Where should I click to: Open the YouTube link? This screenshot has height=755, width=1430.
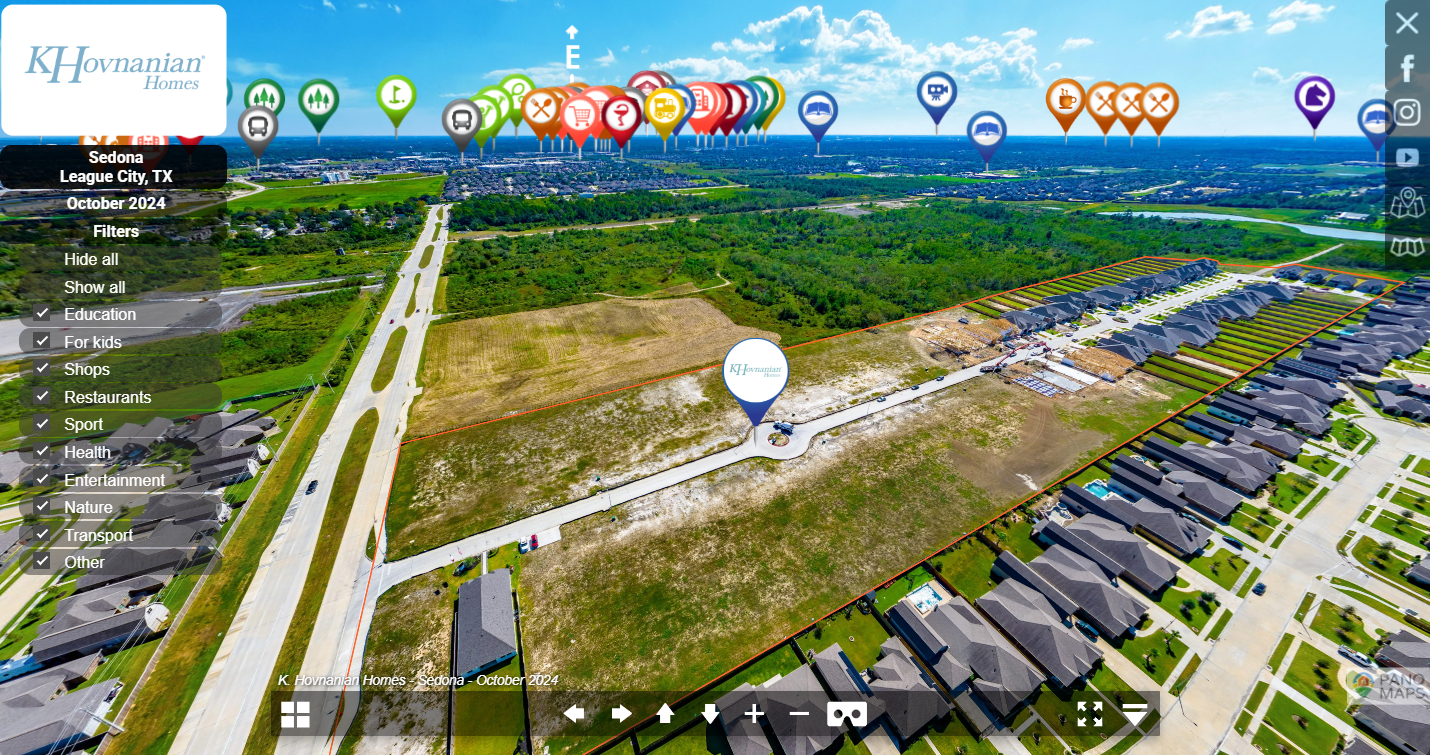(x=1407, y=157)
